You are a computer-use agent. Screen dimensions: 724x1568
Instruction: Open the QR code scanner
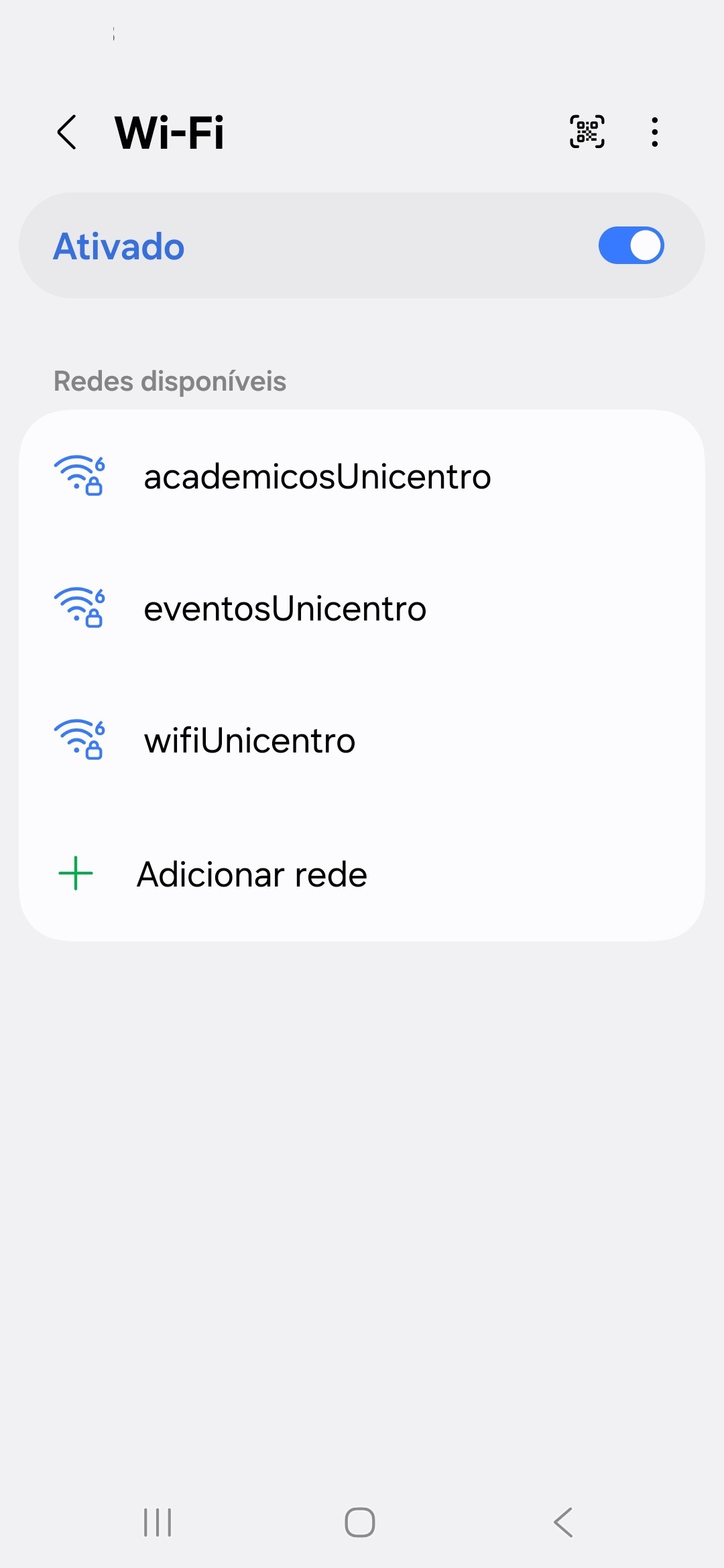click(x=587, y=131)
